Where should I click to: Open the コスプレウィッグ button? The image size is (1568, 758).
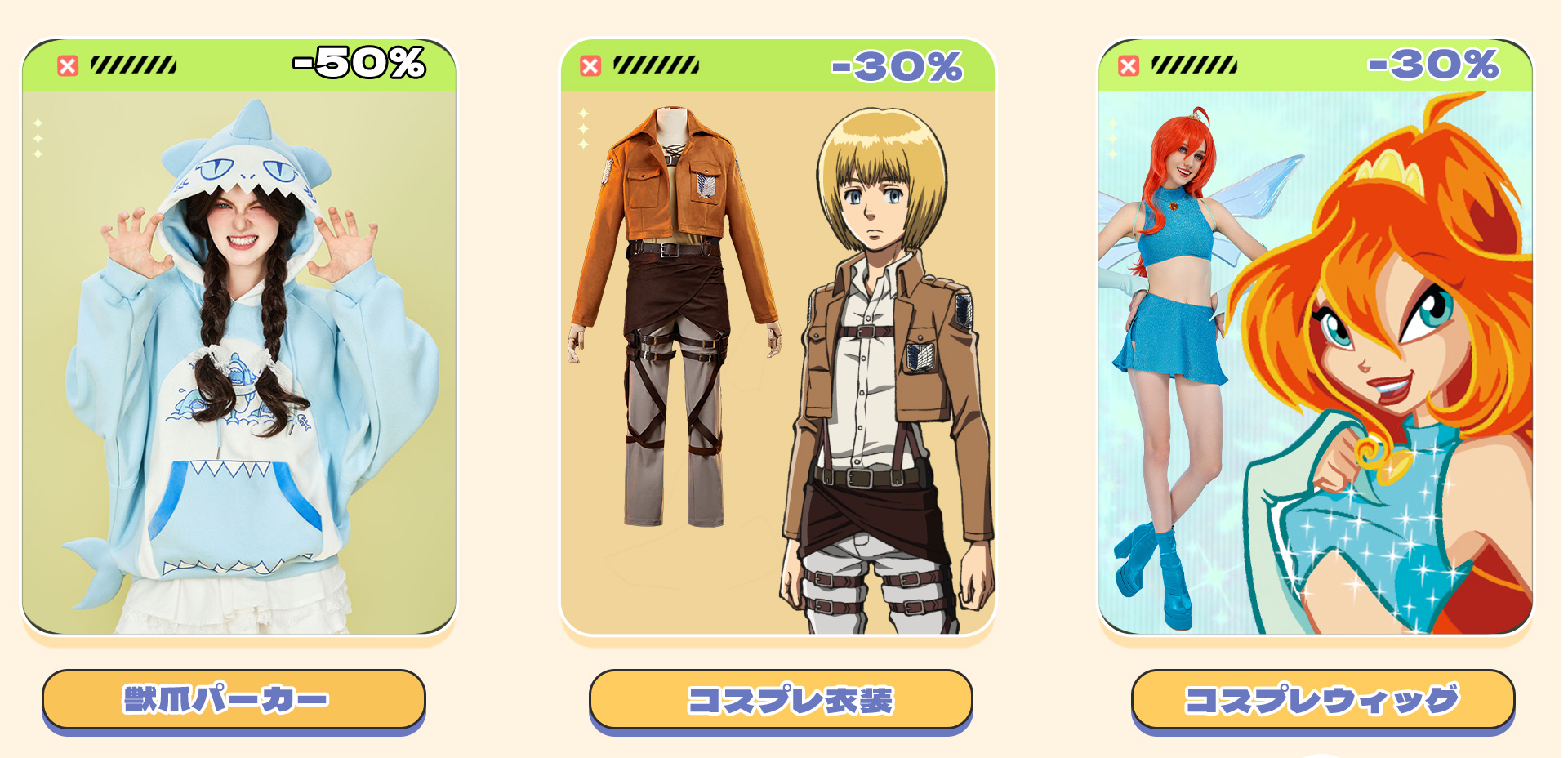[1322, 699]
